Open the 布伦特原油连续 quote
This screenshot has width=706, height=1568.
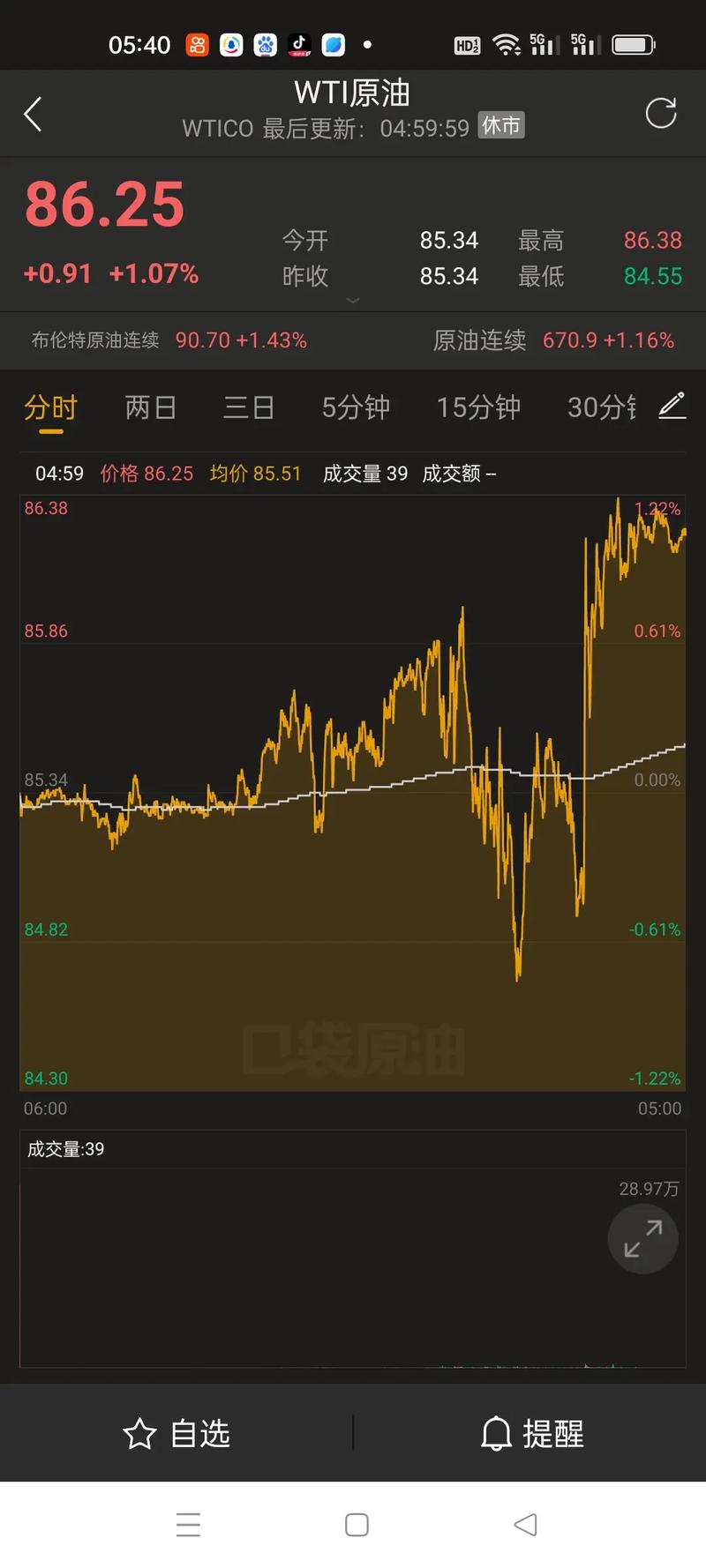pyautogui.click(x=169, y=340)
